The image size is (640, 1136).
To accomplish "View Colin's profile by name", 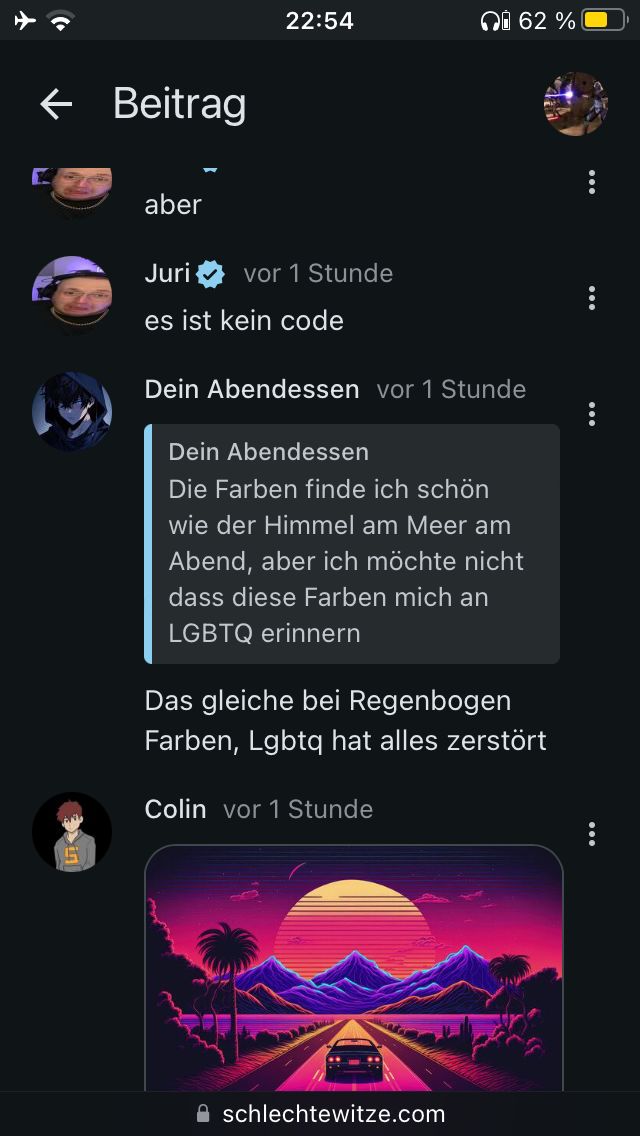I will point(175,809).
